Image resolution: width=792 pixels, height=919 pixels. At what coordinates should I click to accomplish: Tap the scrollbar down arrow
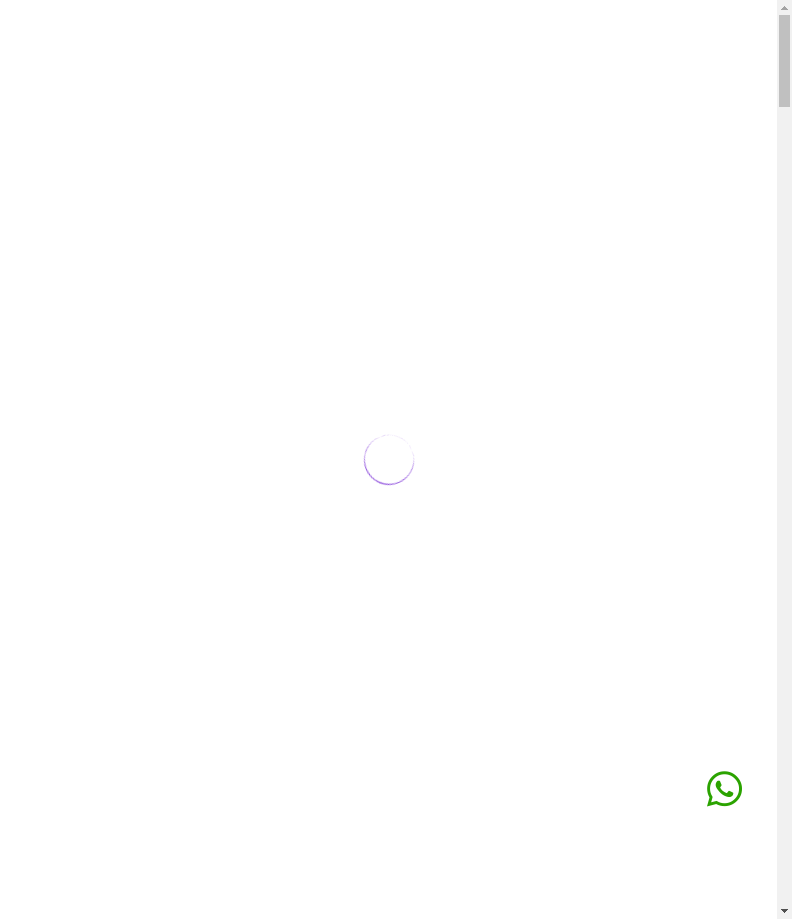point(784,911)
